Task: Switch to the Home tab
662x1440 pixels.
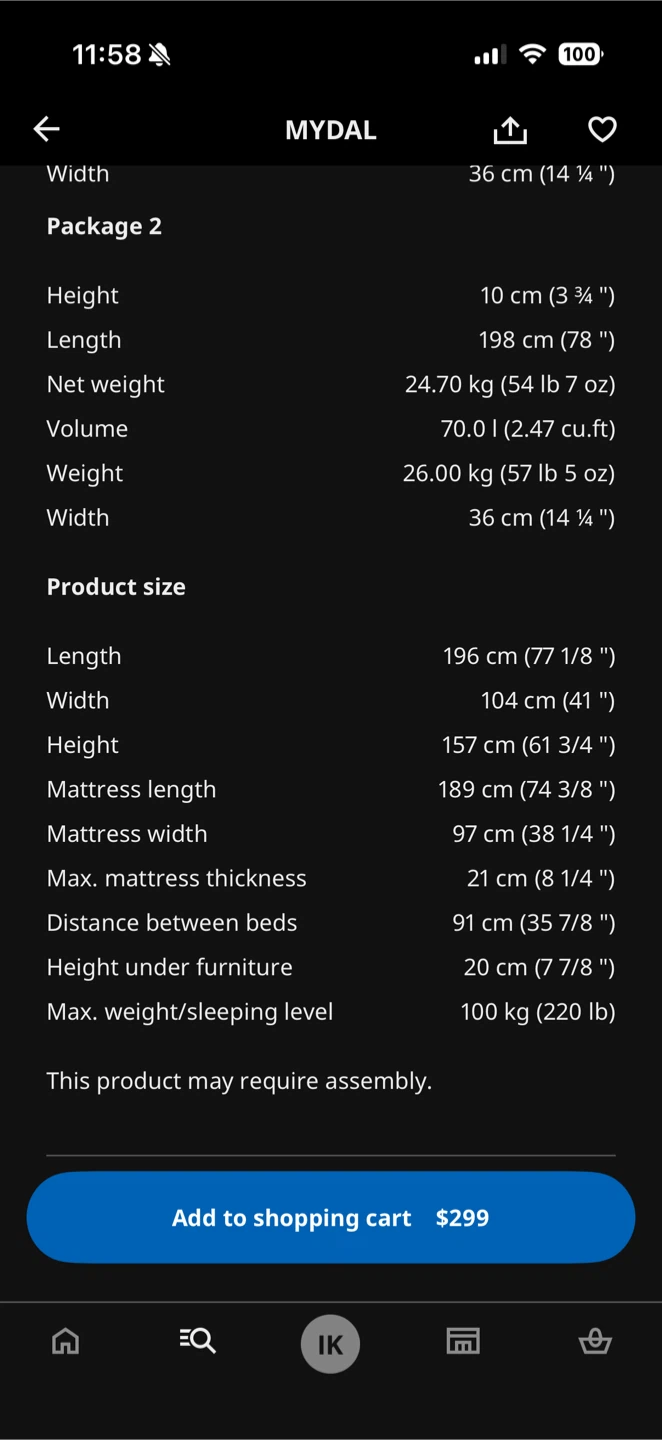Action: click(66, 1341)
